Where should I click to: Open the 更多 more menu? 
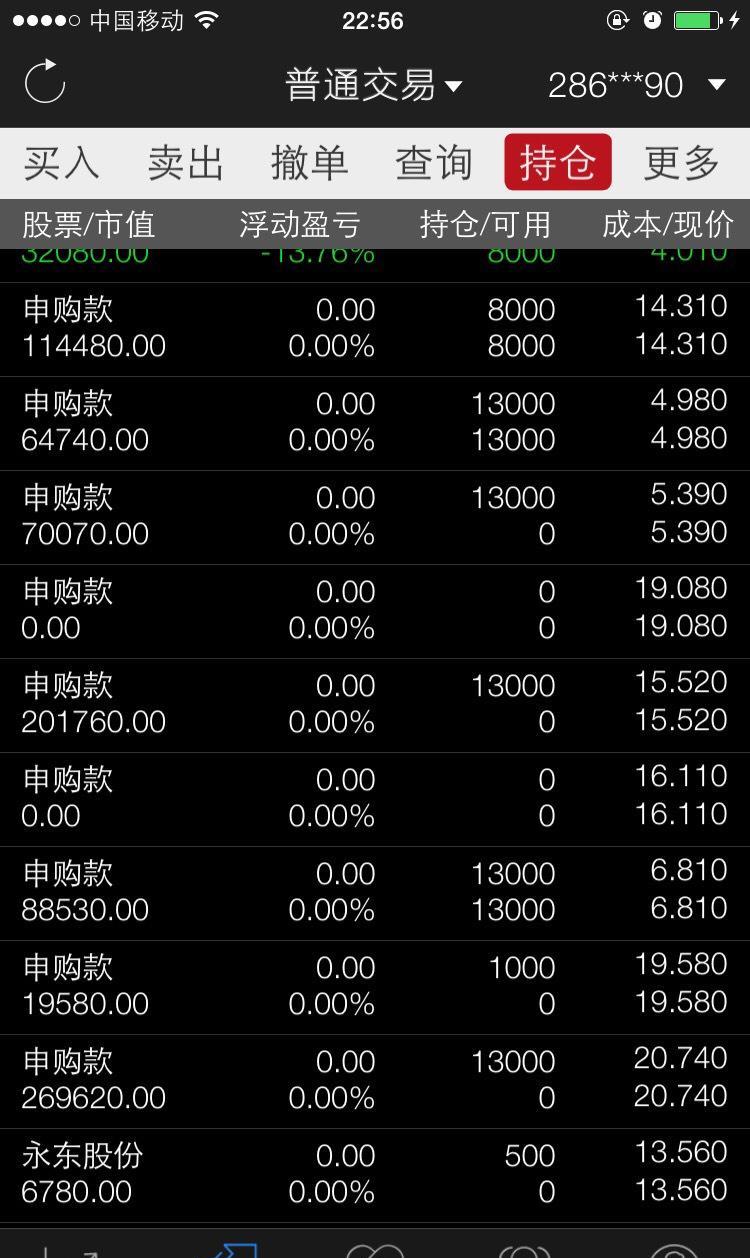681,162
